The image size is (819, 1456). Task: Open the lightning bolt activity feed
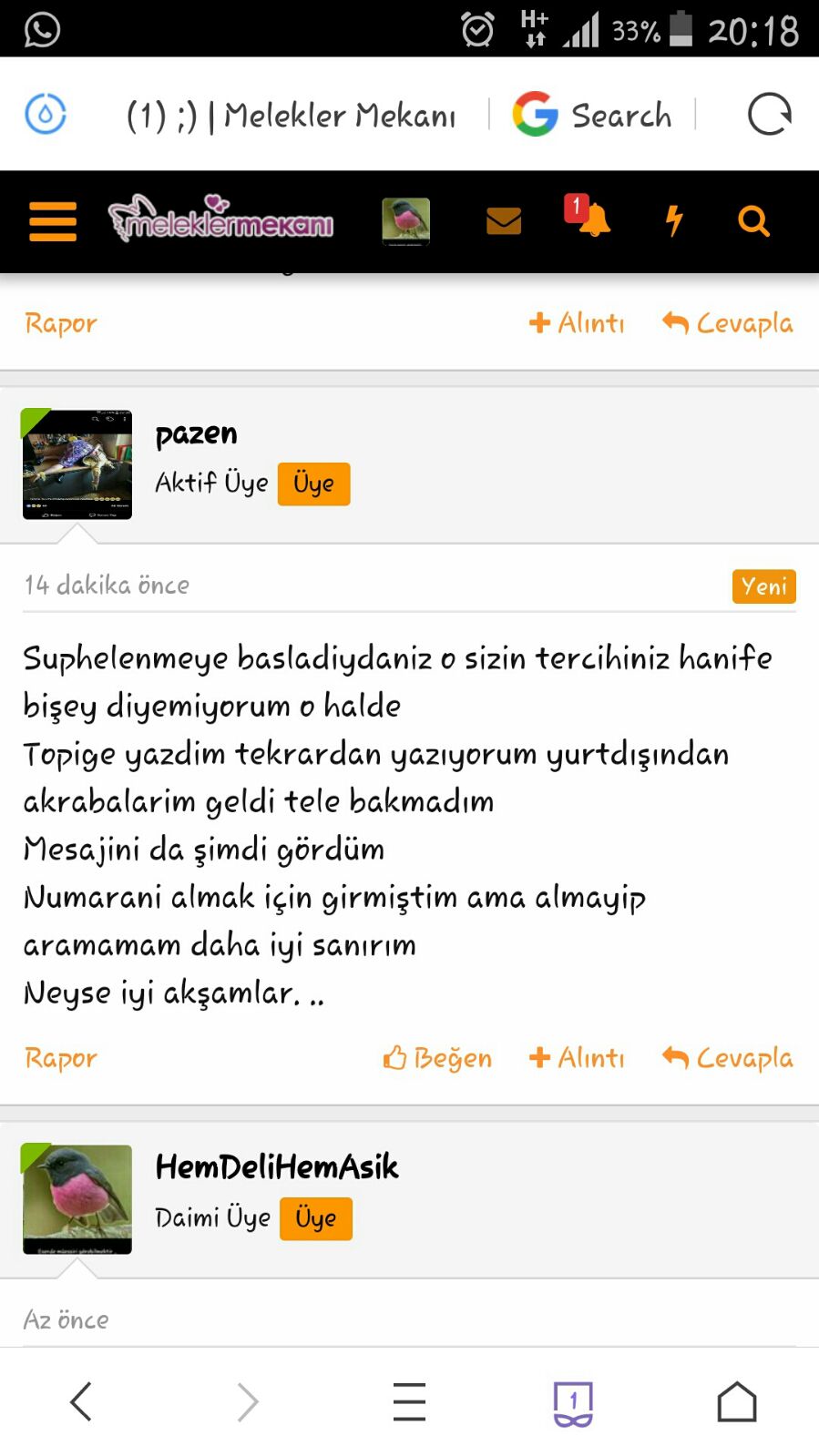coord(674,220)
